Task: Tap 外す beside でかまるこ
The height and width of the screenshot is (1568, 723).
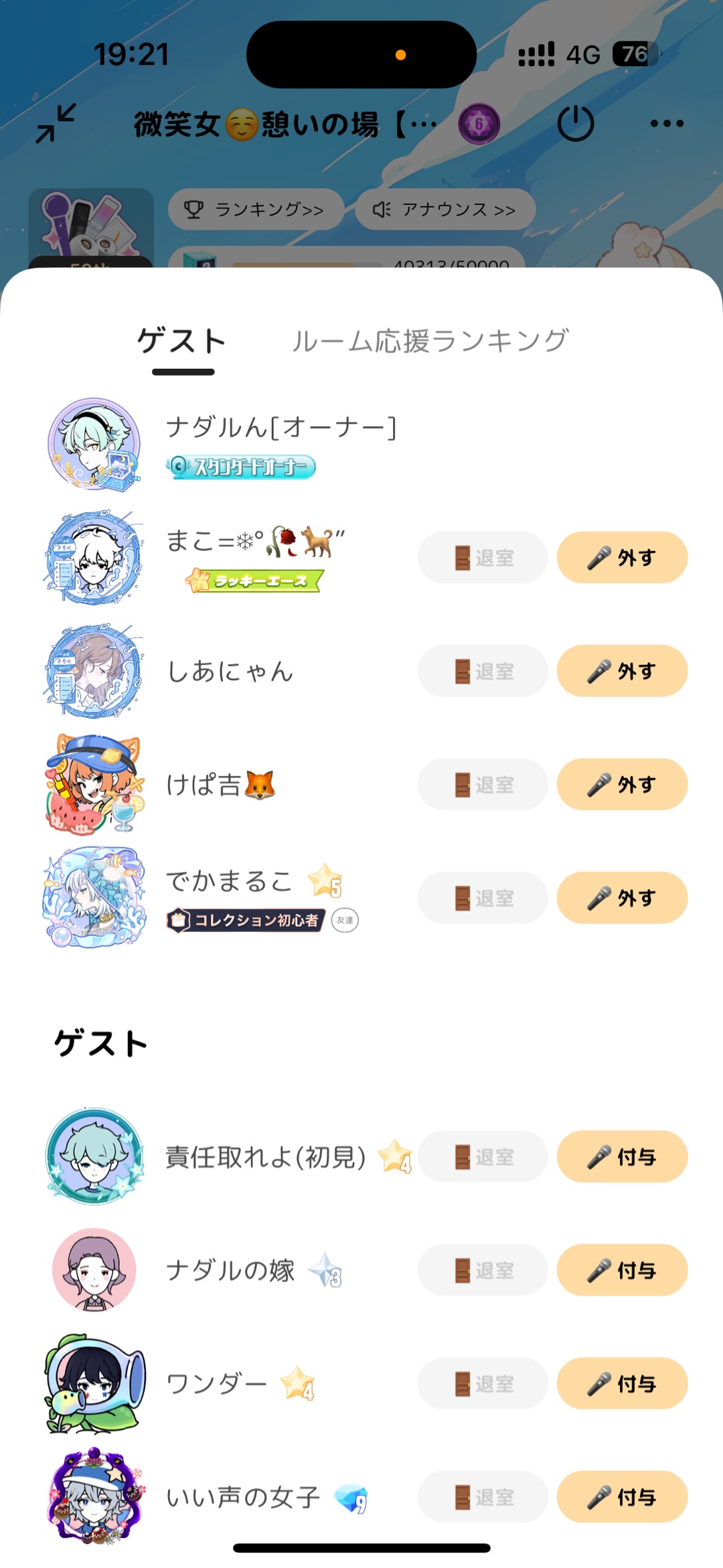Action: click(622, 898)
